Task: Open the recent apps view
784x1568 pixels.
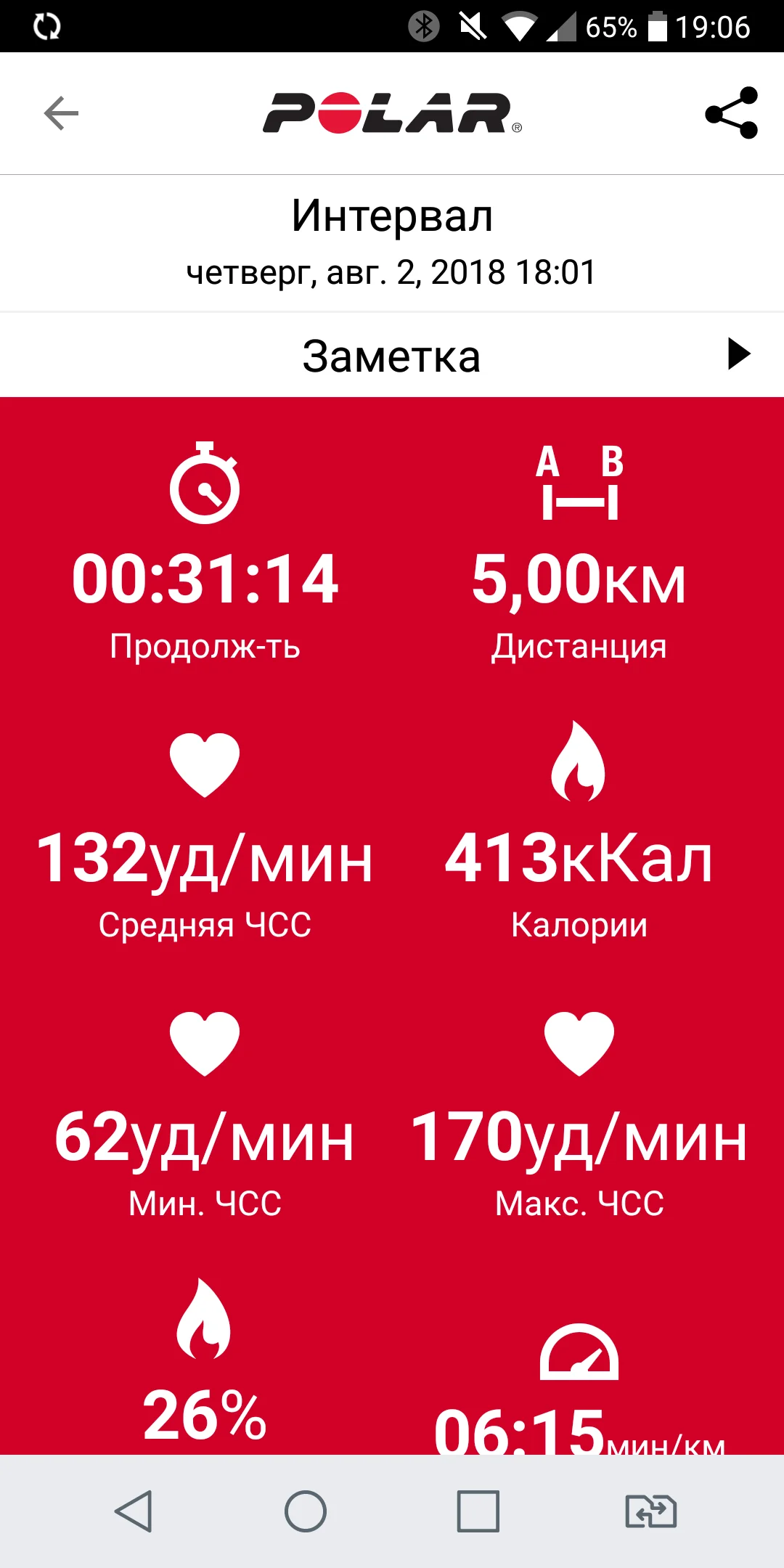Action: pos(478,1511)
